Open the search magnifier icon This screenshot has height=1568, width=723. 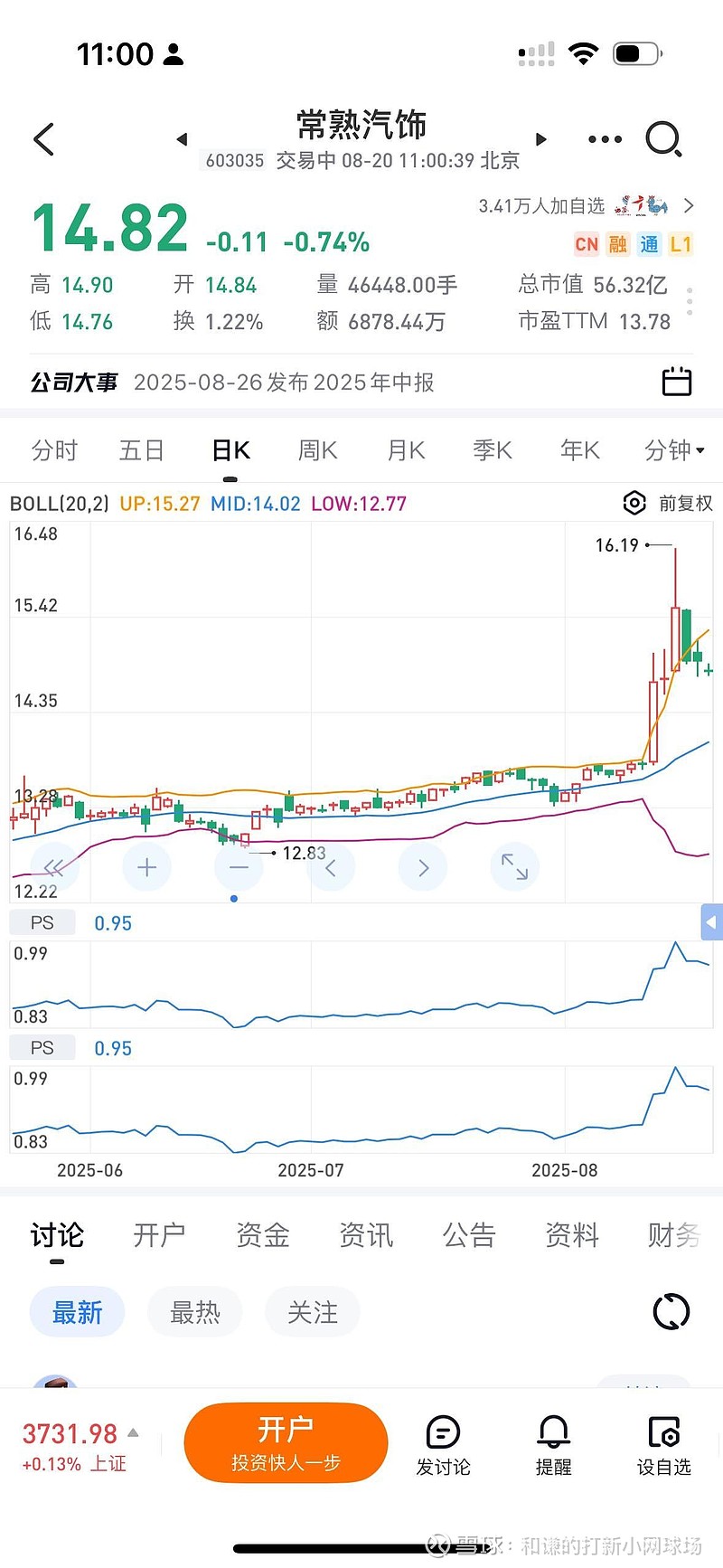(x=663, y=139)
